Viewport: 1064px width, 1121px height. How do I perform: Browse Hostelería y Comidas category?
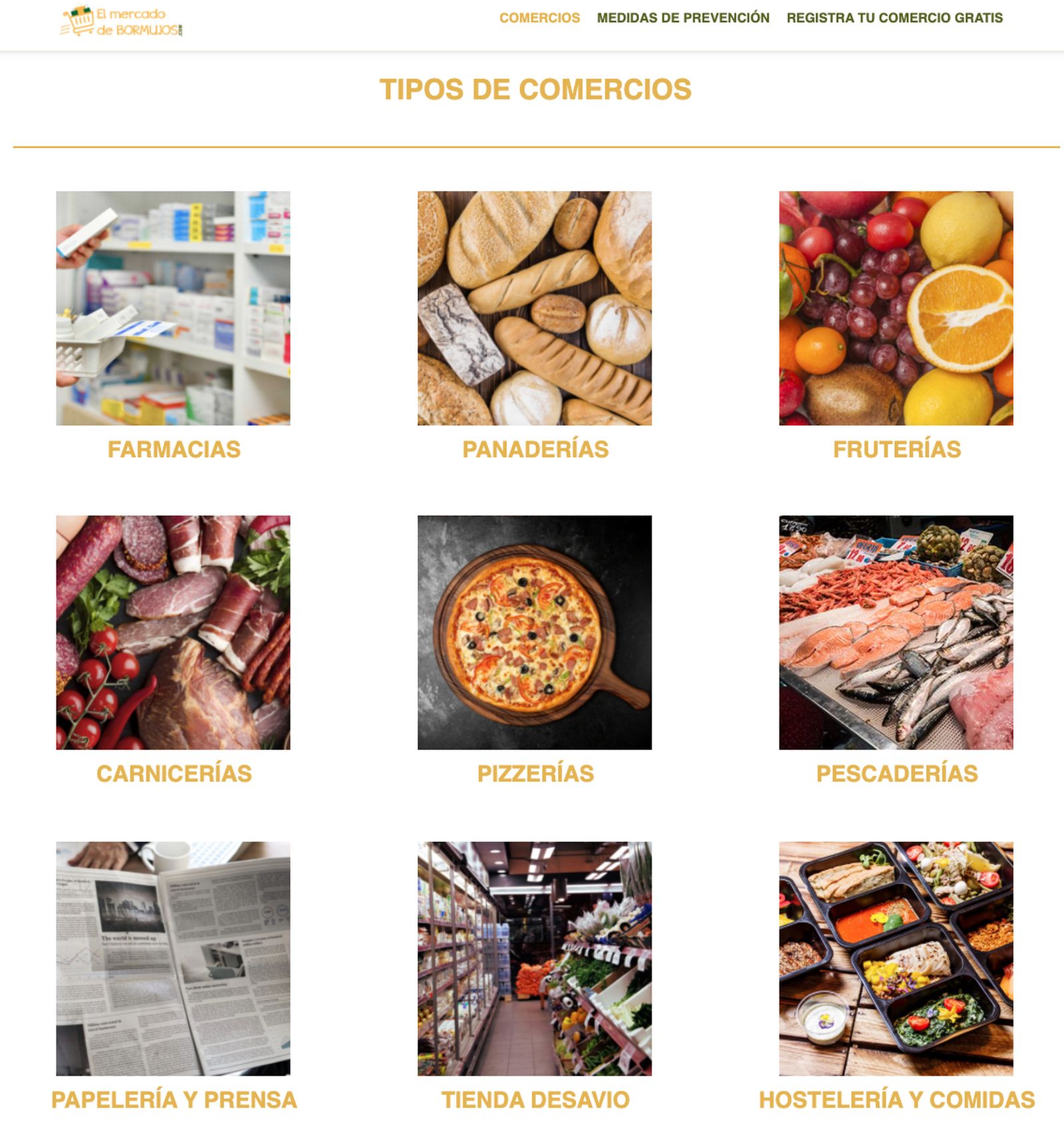click(896, 959)
